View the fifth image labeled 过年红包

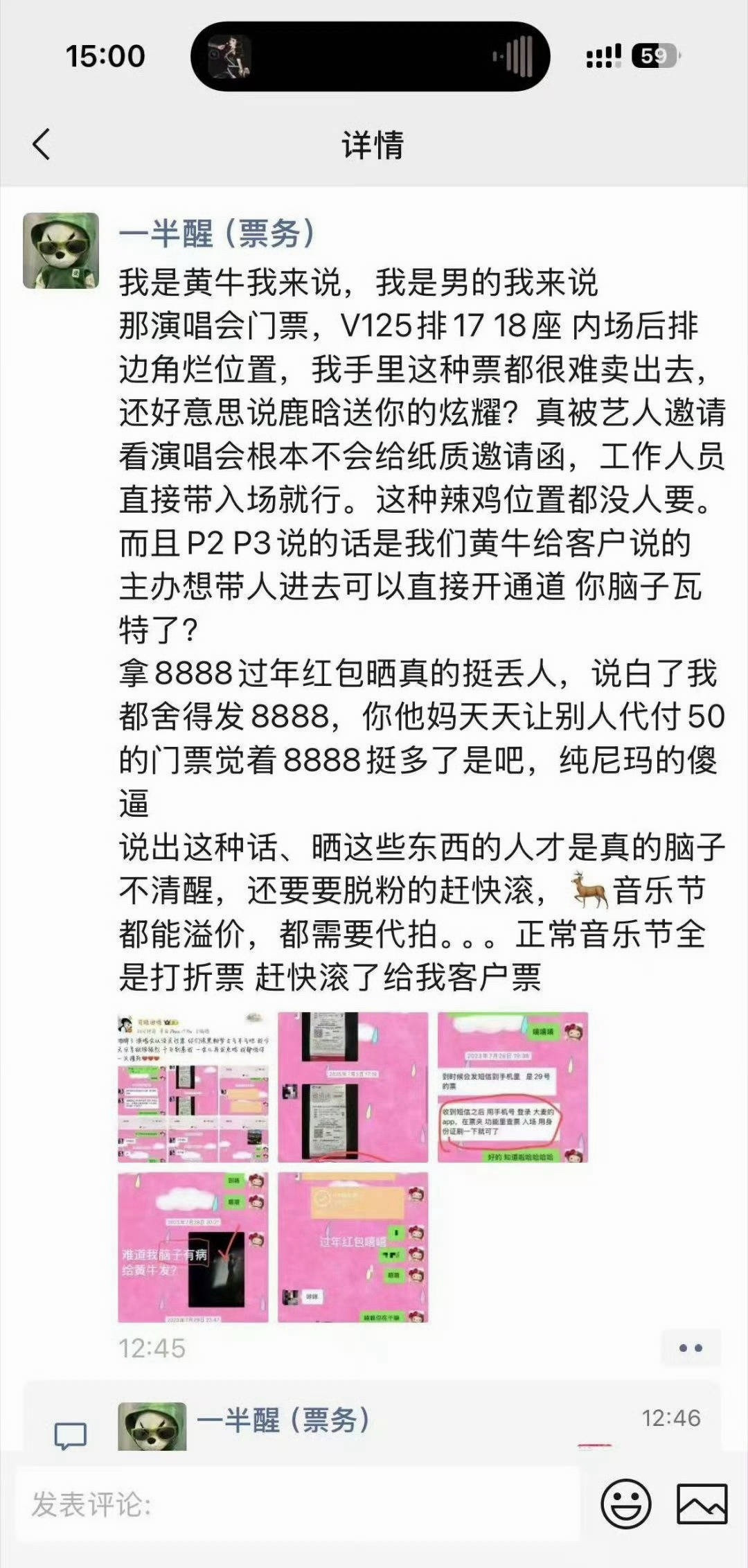(x=353, y=1247)
